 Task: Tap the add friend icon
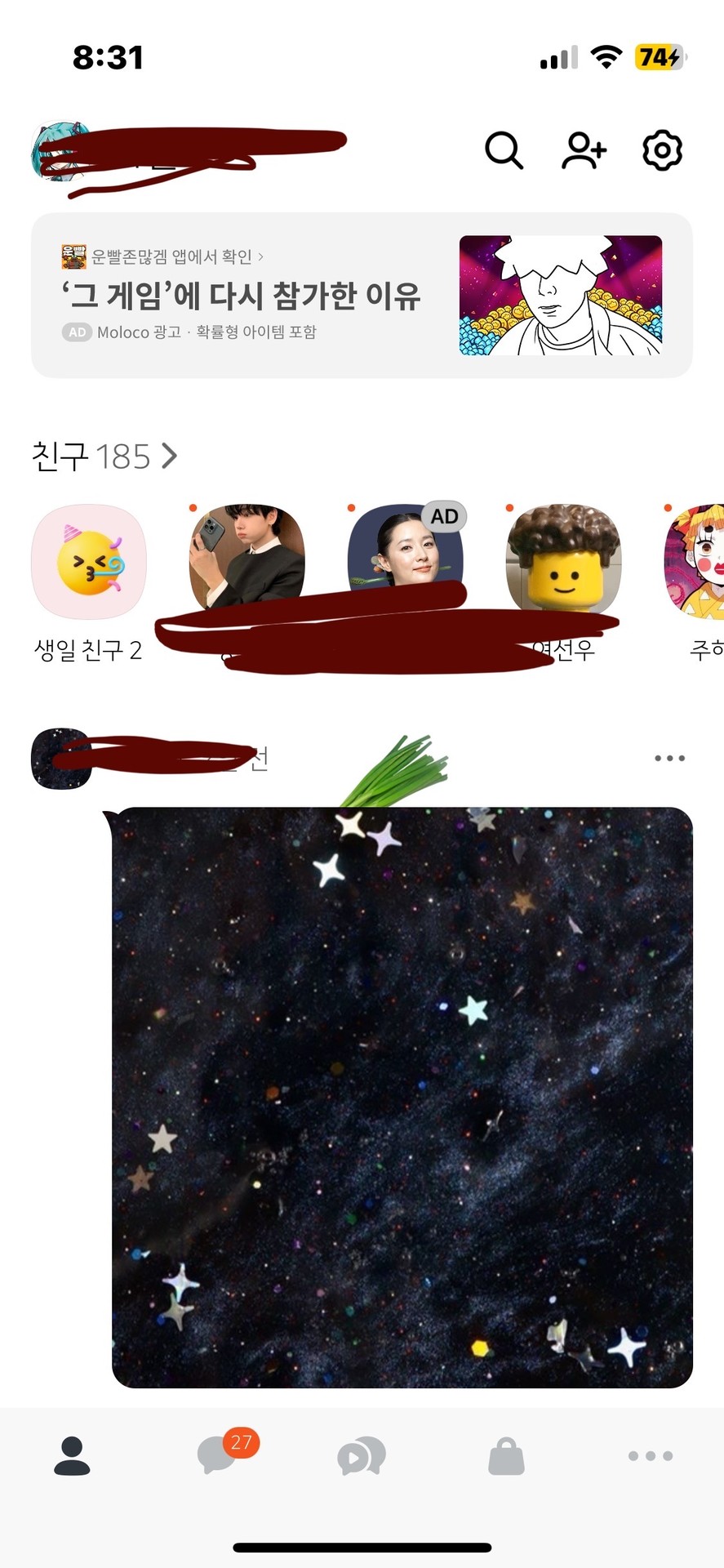pos(584,150)
